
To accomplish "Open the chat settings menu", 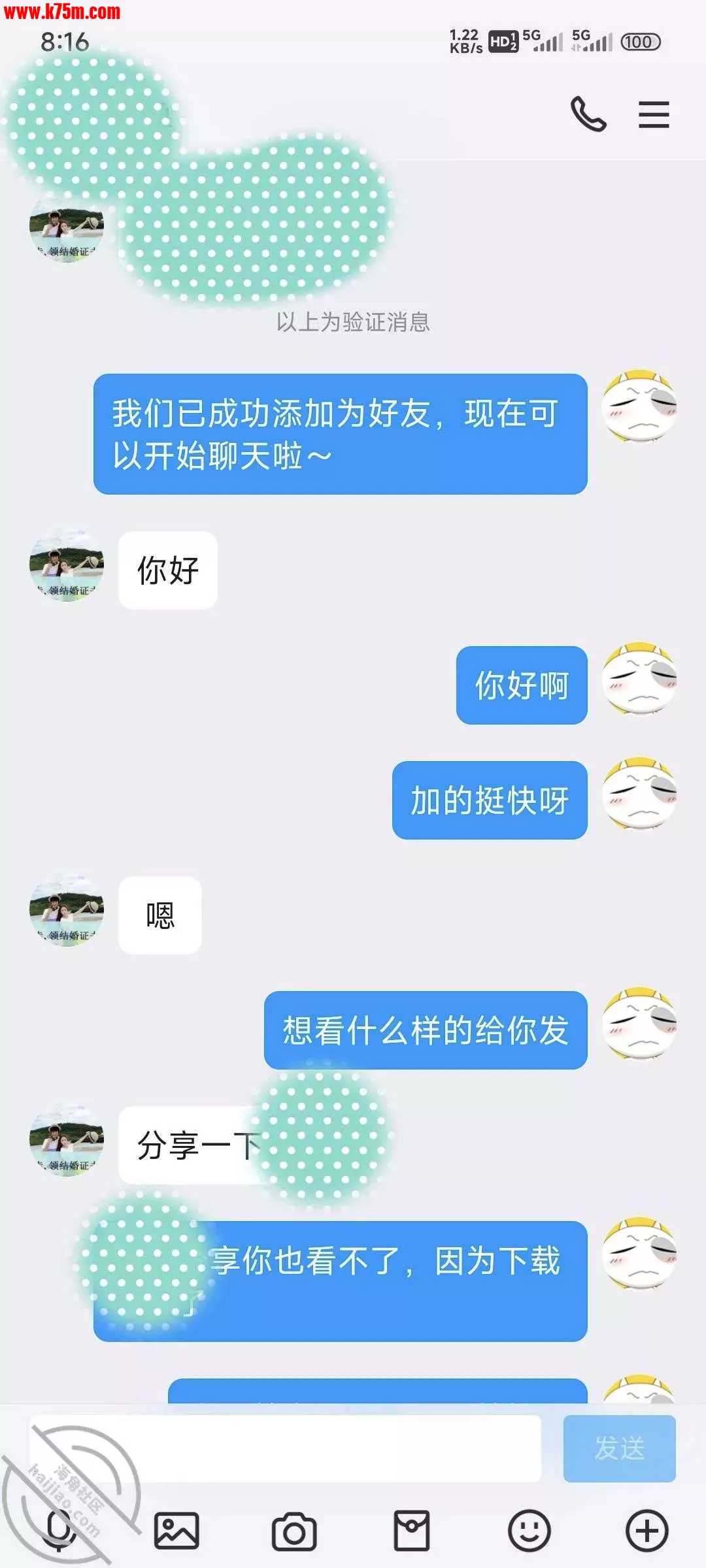I will [654, 114].
